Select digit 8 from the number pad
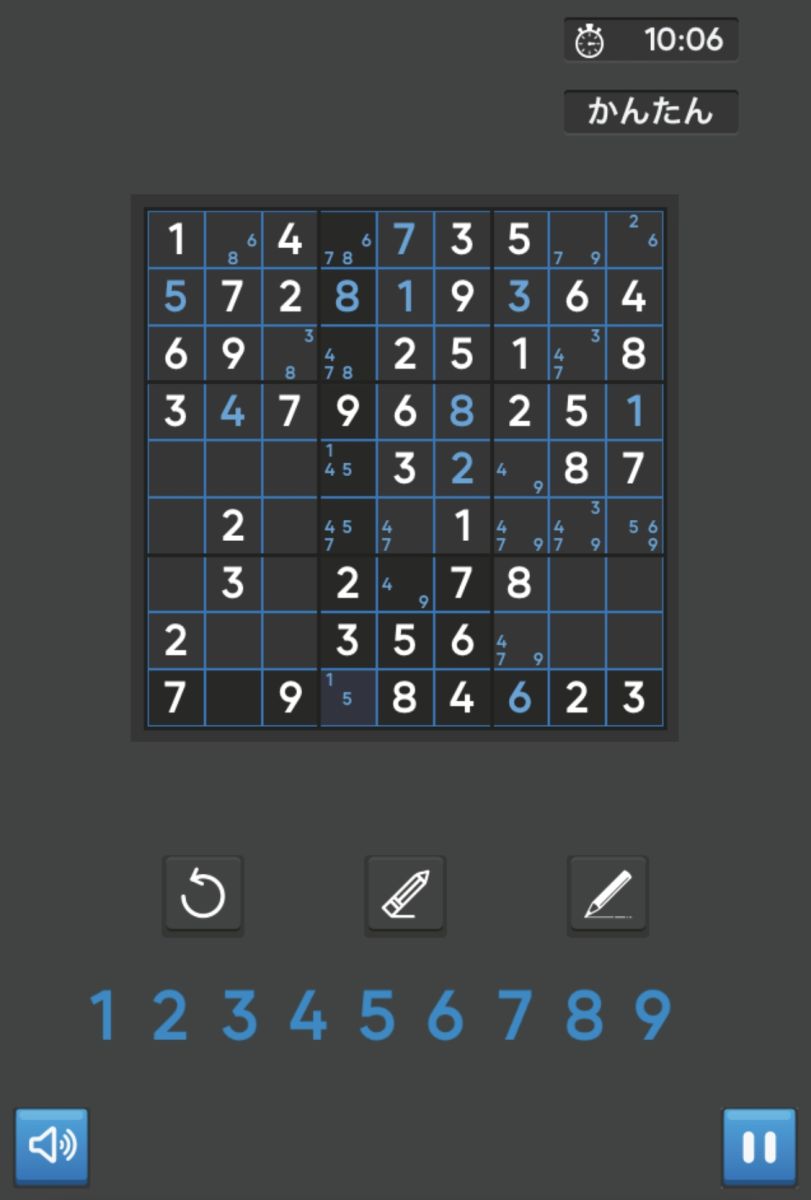 click(x=583, y=1016)
